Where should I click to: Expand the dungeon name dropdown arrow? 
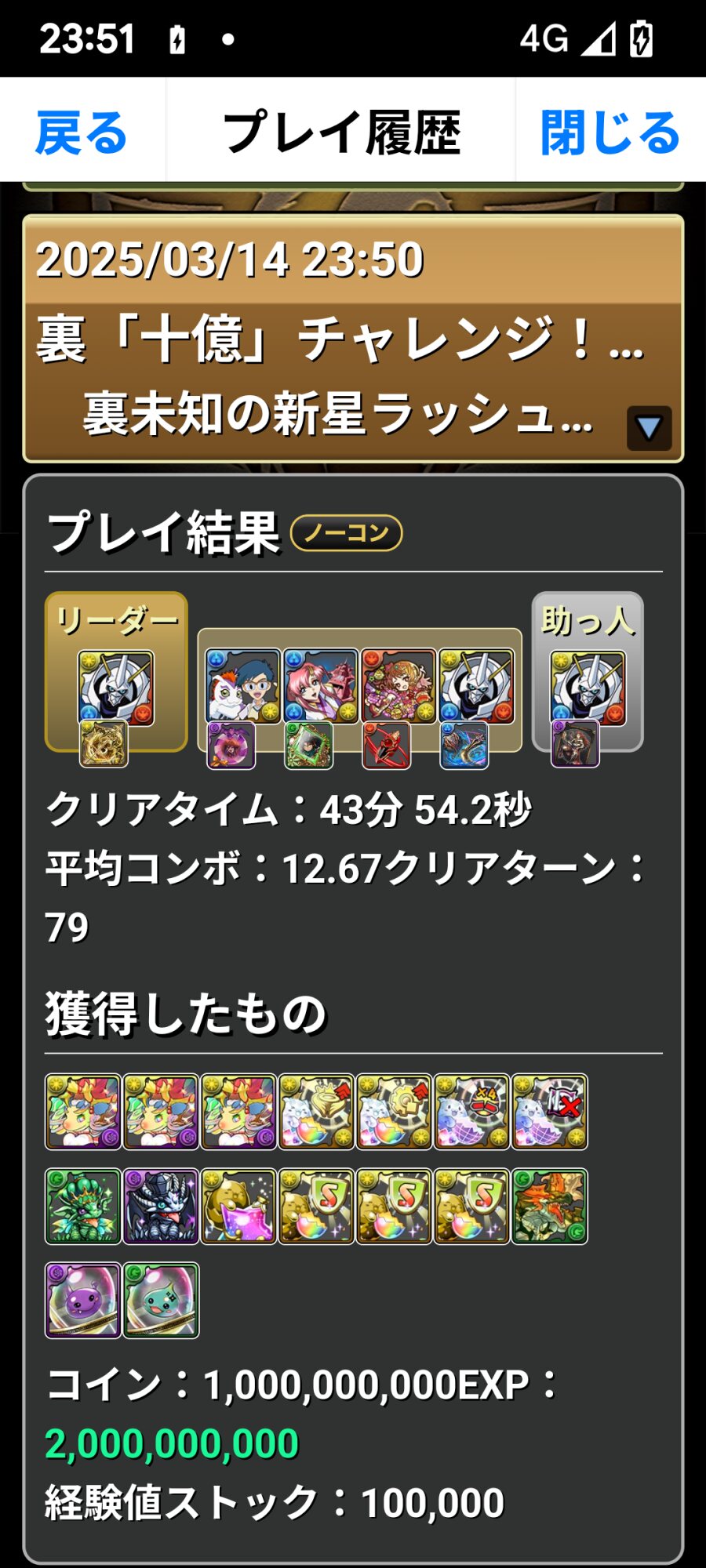click(649, 428)
